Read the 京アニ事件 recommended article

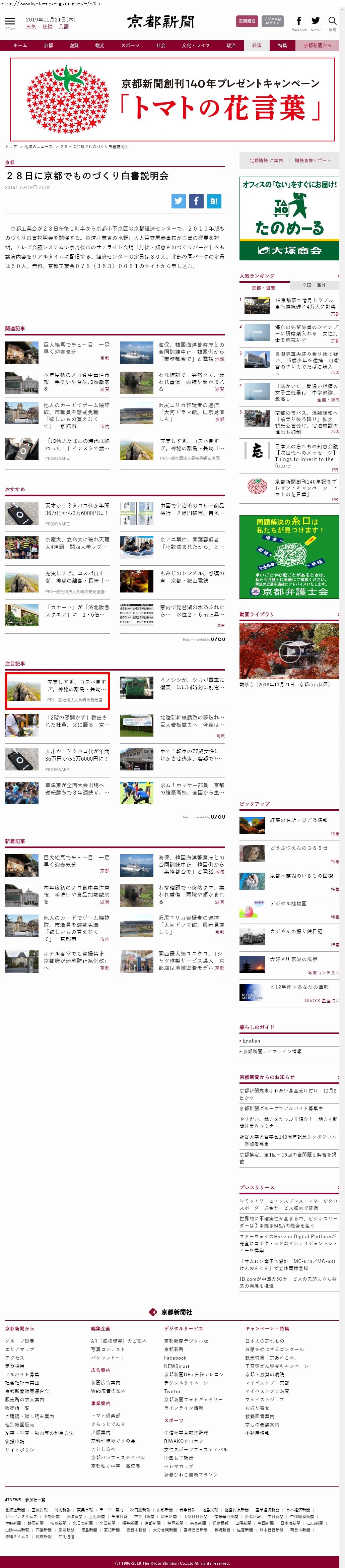tap(192, 542)
